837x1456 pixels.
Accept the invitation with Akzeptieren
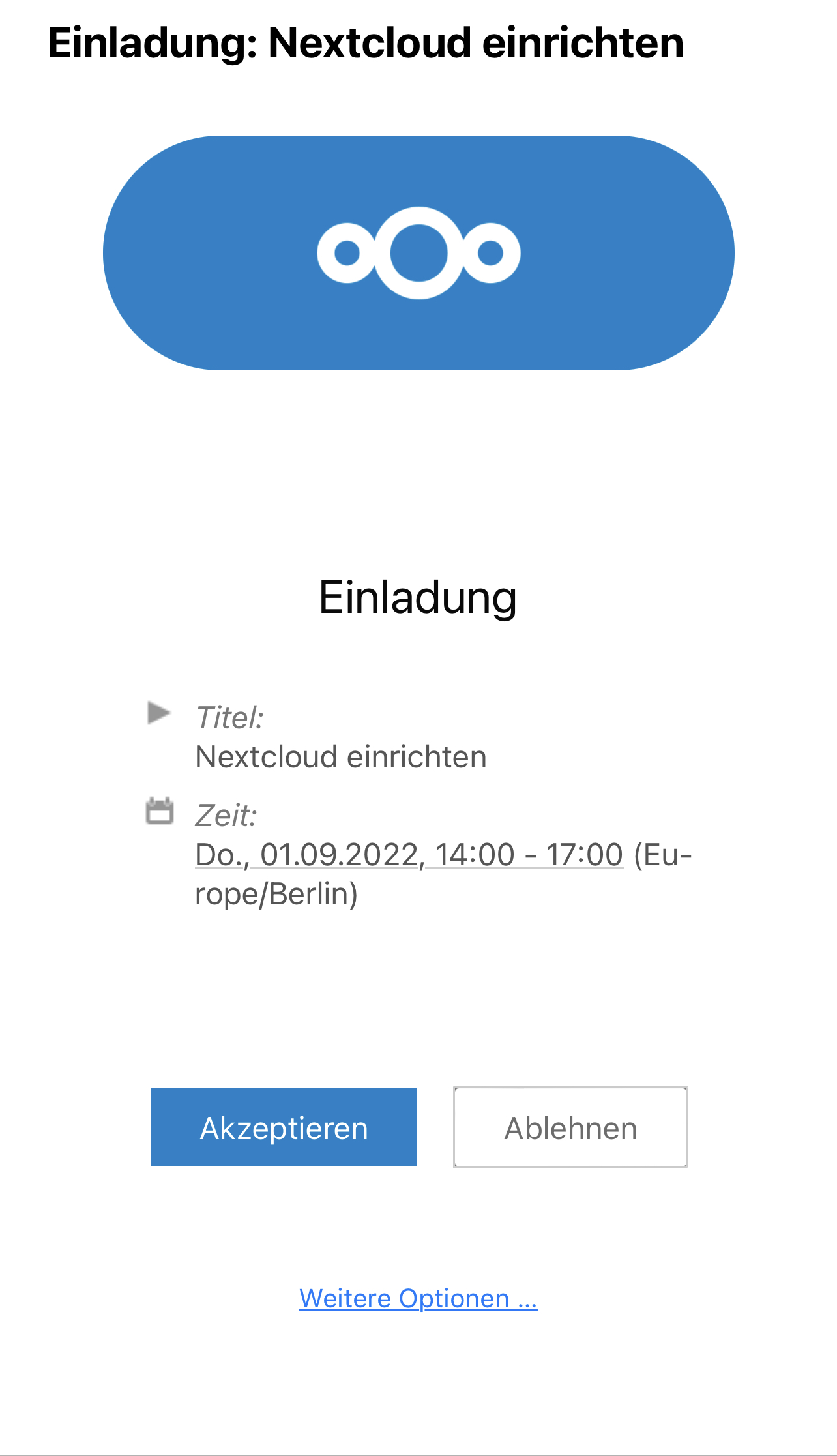tap(284, 1127)
